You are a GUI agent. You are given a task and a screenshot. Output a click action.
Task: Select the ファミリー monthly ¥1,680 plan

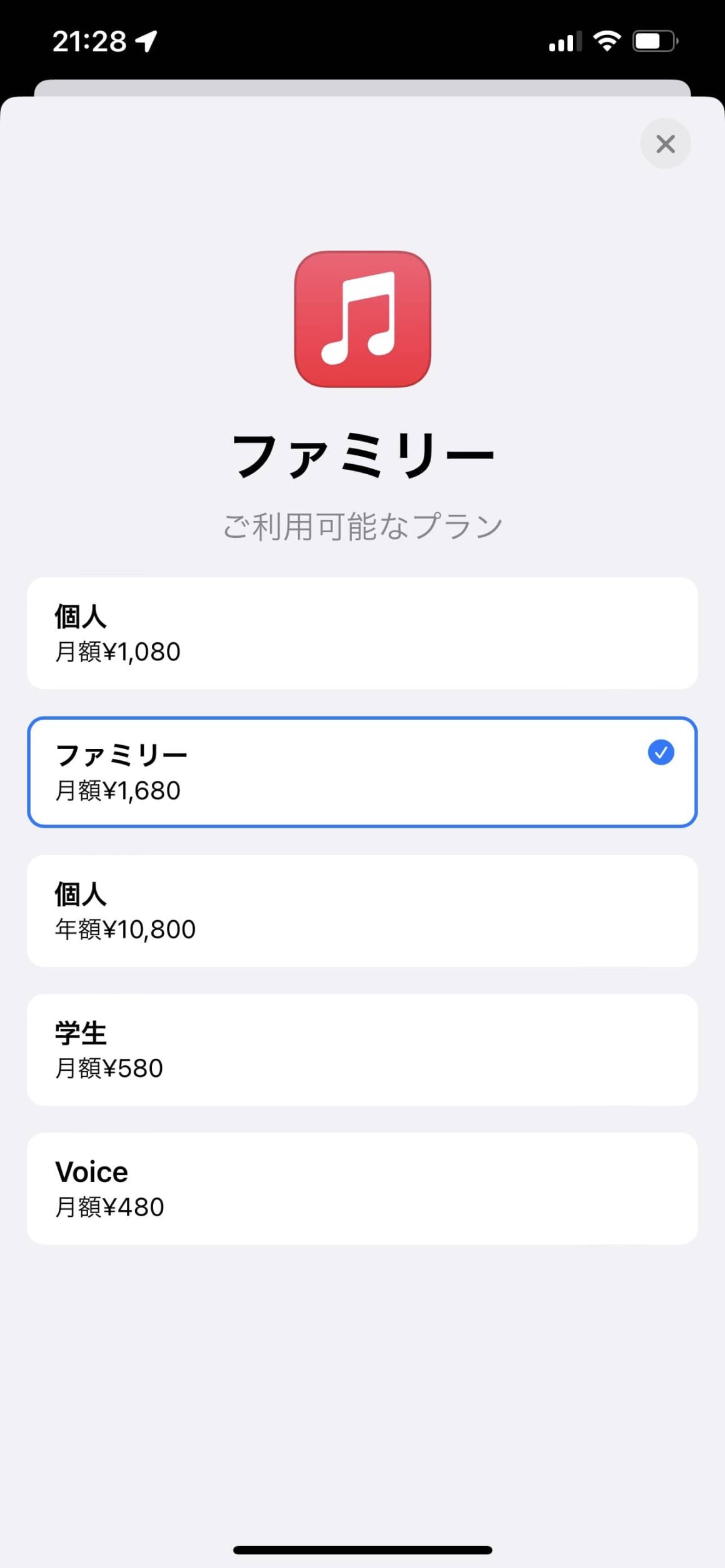click(x=362, y=772)
